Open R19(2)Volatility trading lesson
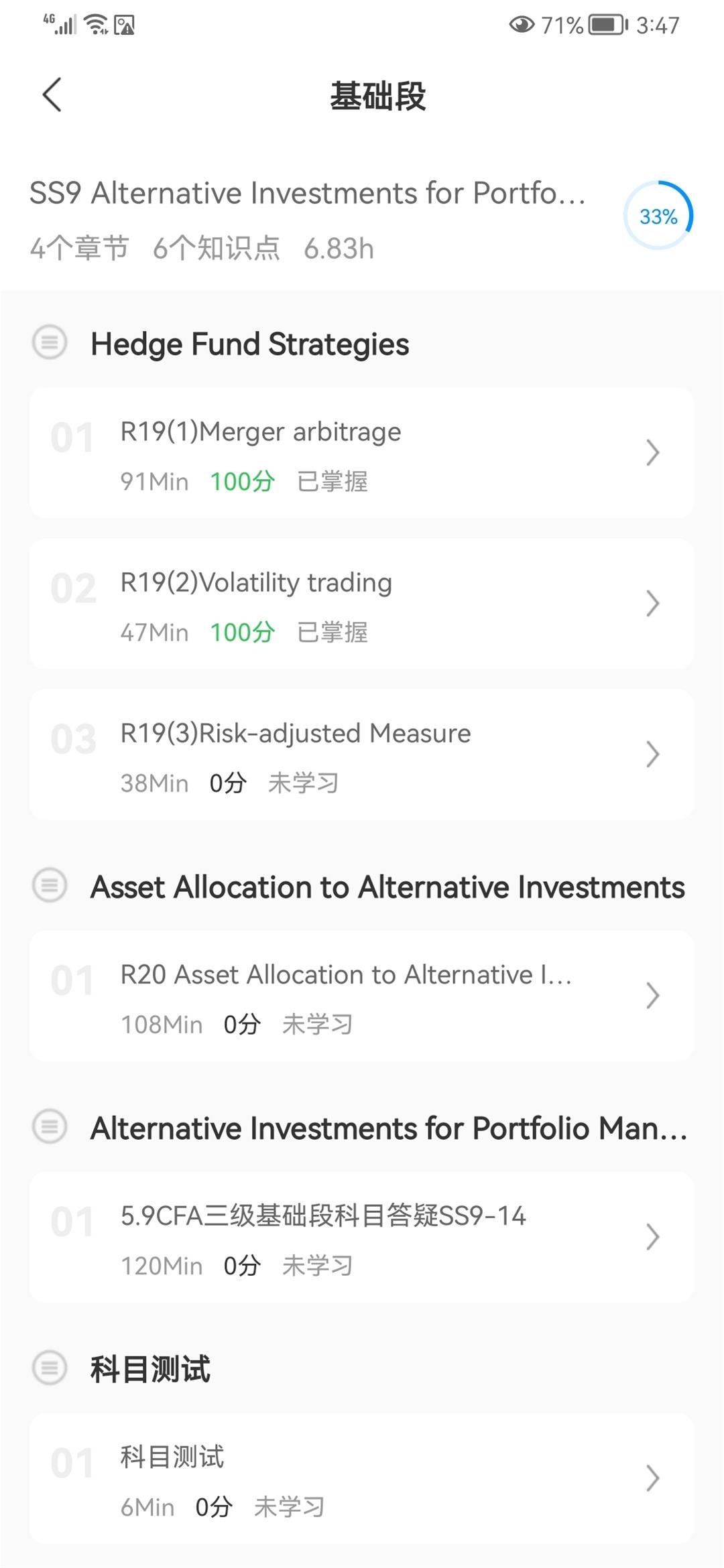 361,604
